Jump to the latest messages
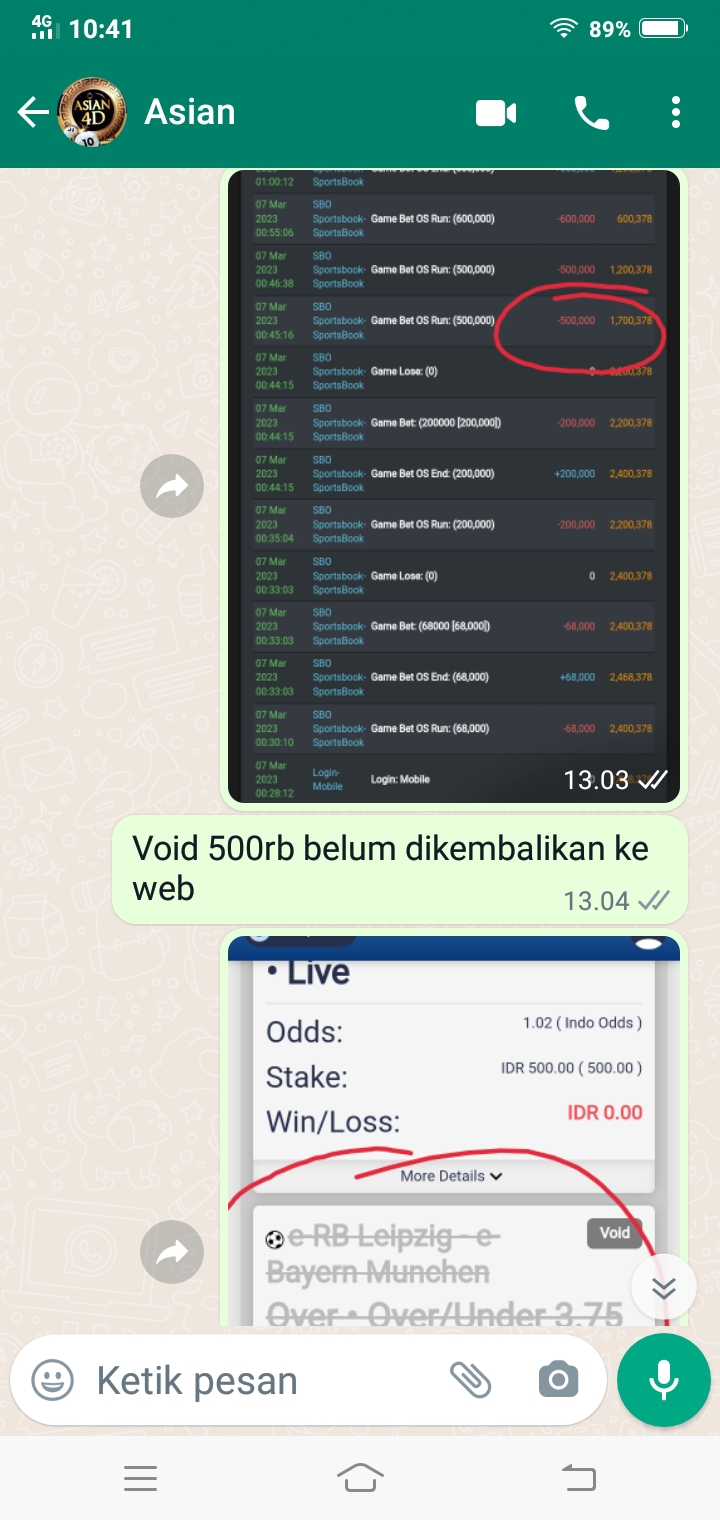Viewport: 720px width, 1520px height. pyautogui.click(x=664, y=1287)
